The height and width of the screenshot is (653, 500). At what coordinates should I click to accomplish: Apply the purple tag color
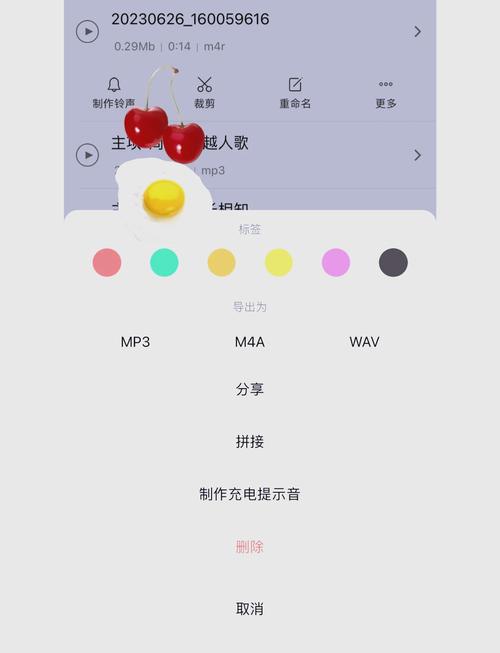point(336,262)
